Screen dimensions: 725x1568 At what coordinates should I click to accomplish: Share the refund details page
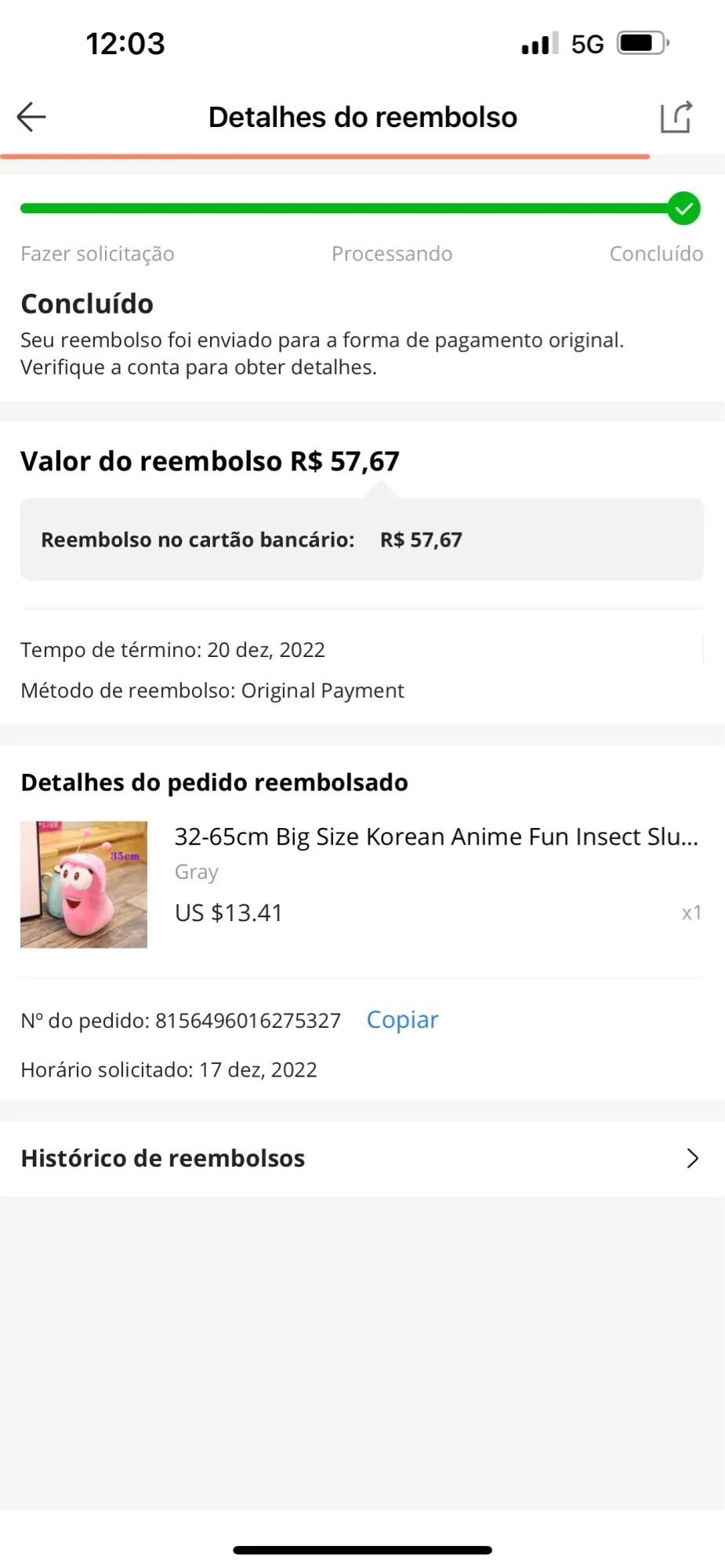pyautogui.click(x=676, y=117)
